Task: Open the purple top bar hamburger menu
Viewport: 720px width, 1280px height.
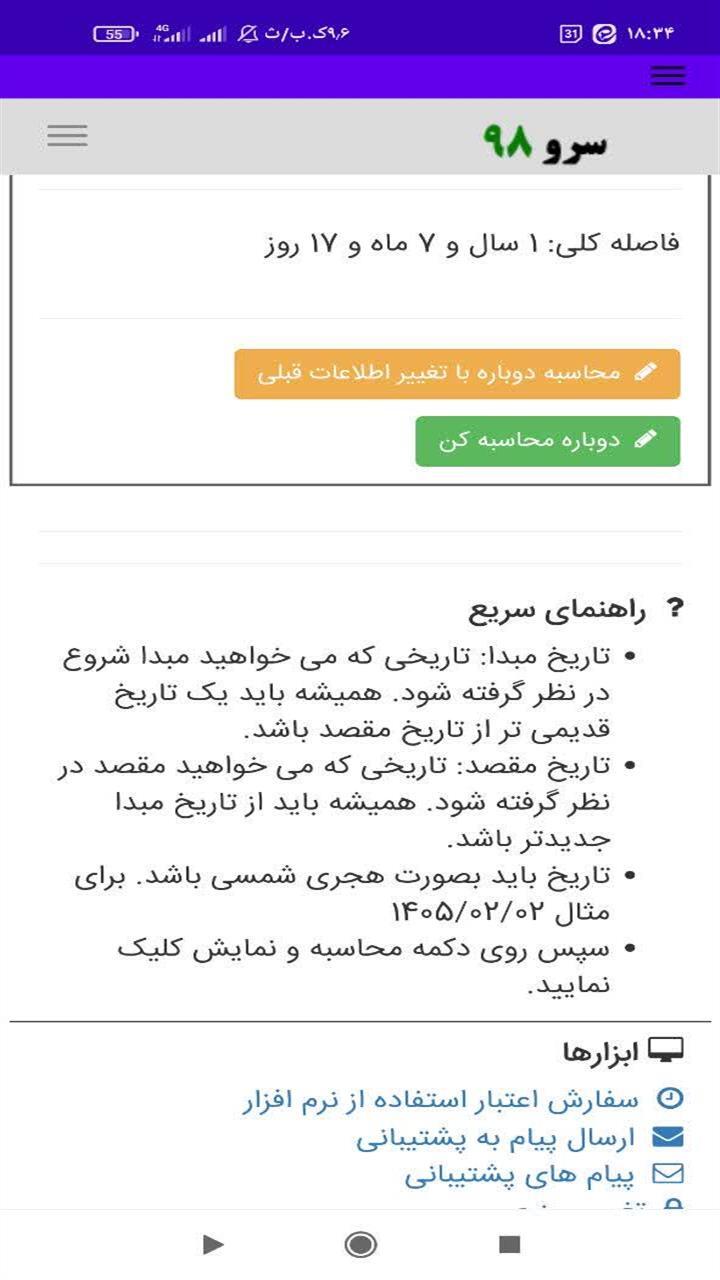Action: 668,75
